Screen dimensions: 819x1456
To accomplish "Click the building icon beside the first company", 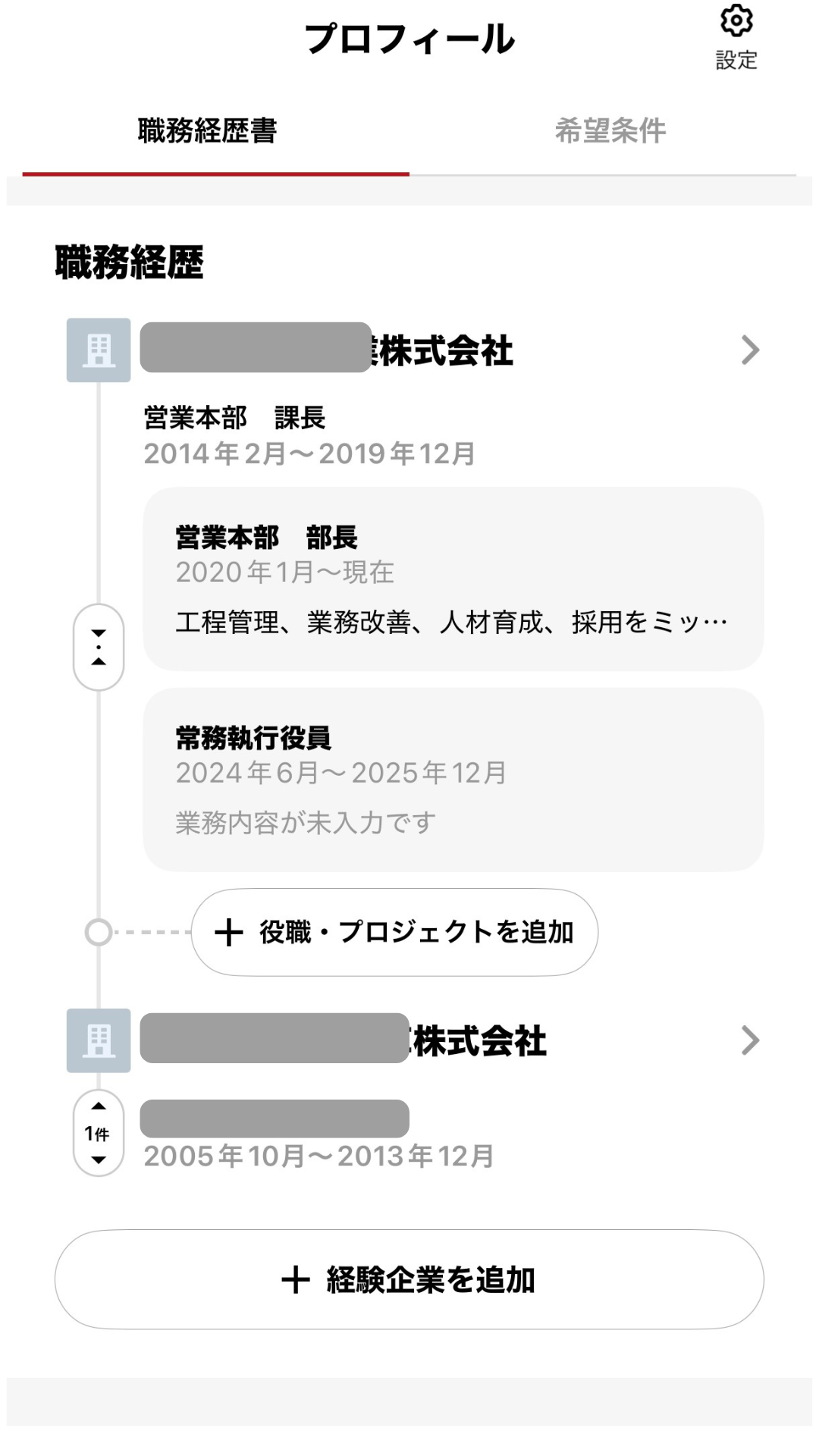I will 99,349.
